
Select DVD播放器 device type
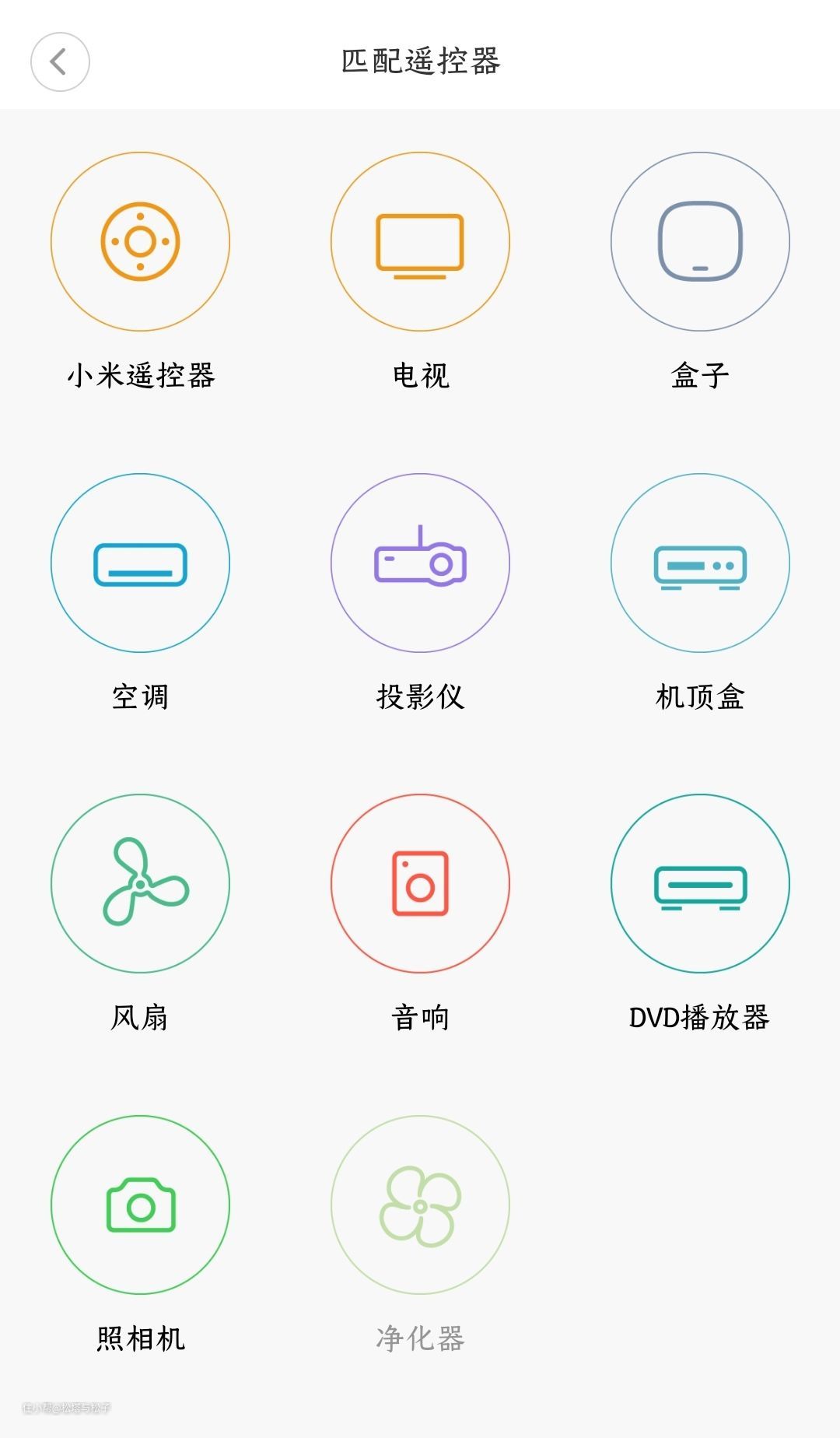[x=700, y=884]
